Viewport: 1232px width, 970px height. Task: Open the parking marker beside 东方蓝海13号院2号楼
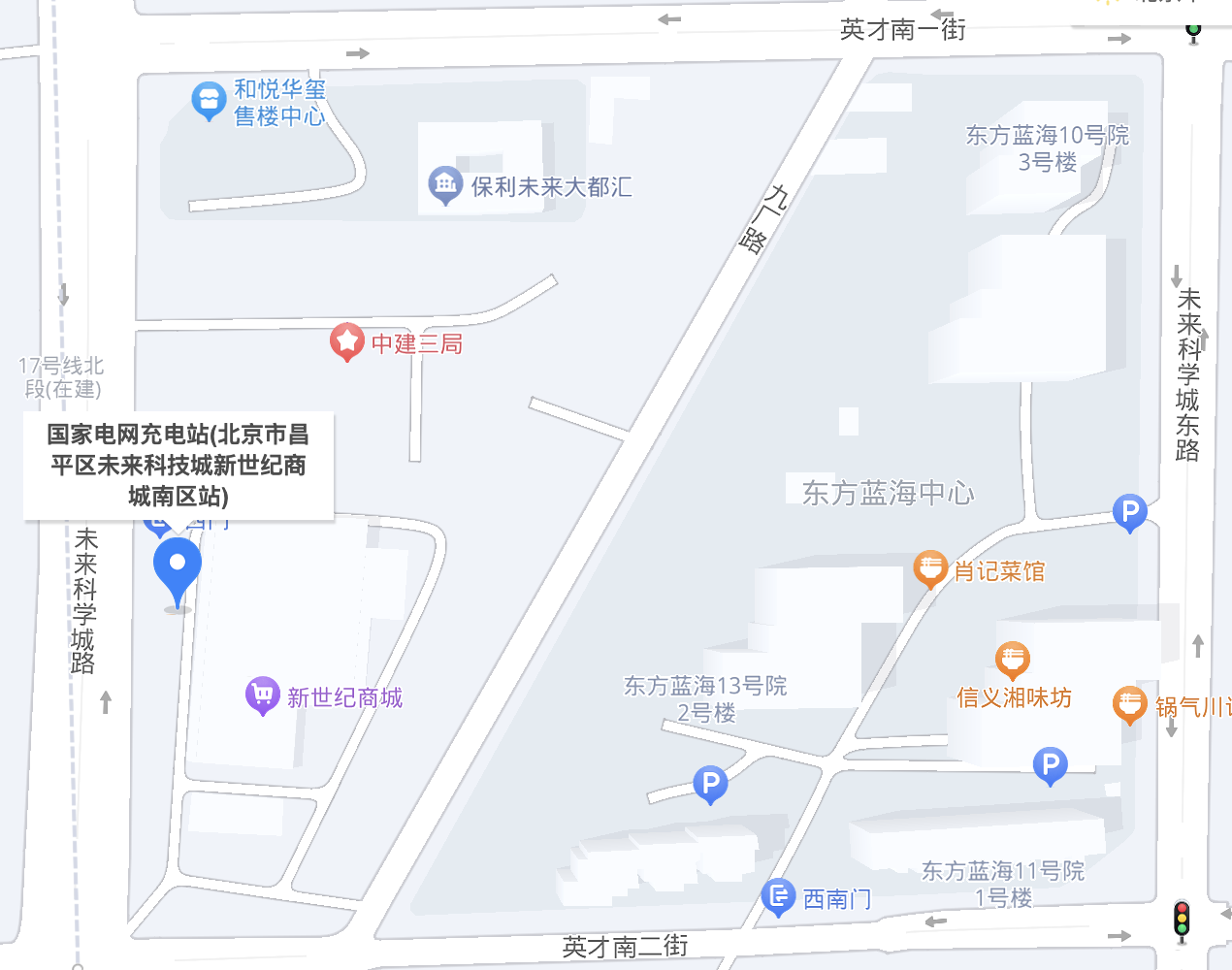coord(710,784)
